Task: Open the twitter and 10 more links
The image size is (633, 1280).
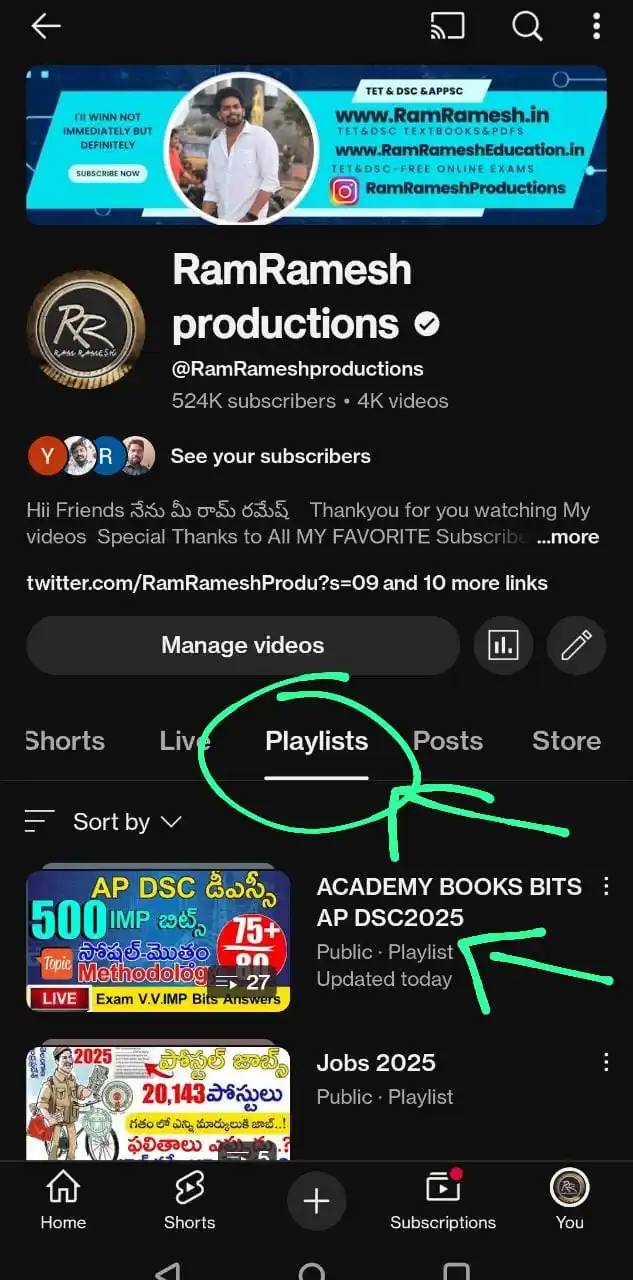Action: point(287,583)
